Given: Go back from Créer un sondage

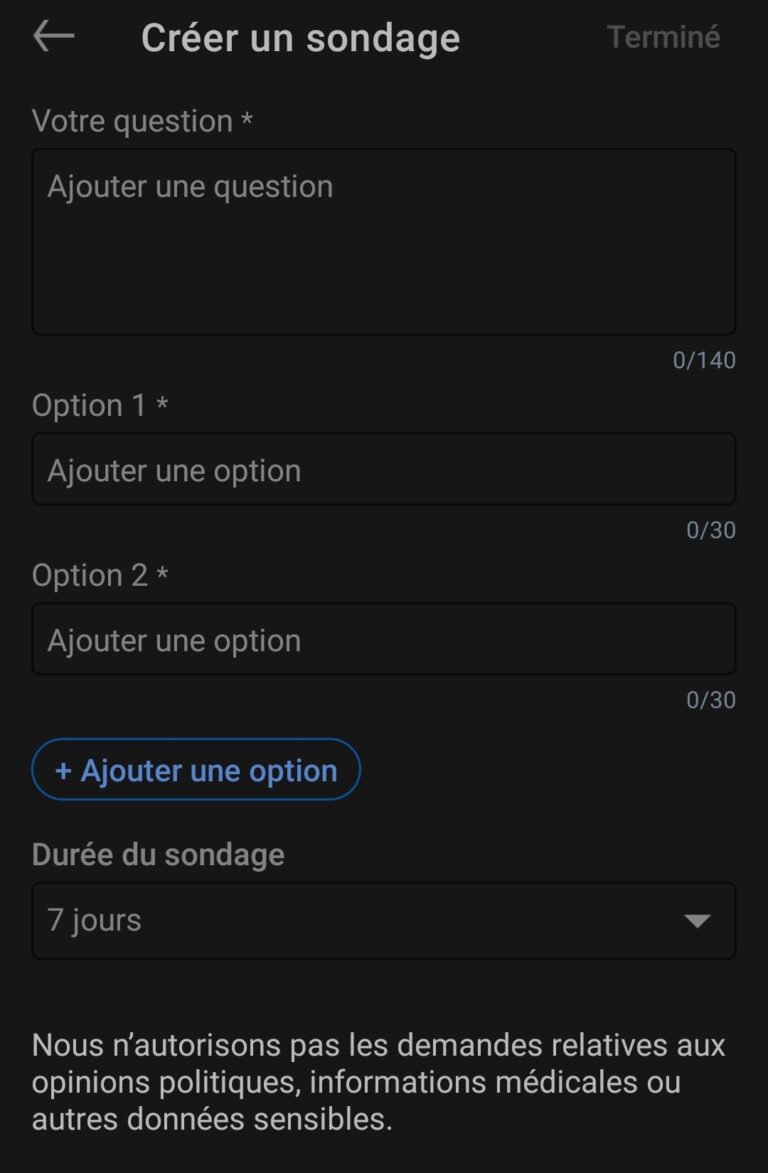Looking at the screenshot, I should pos(54,37).
